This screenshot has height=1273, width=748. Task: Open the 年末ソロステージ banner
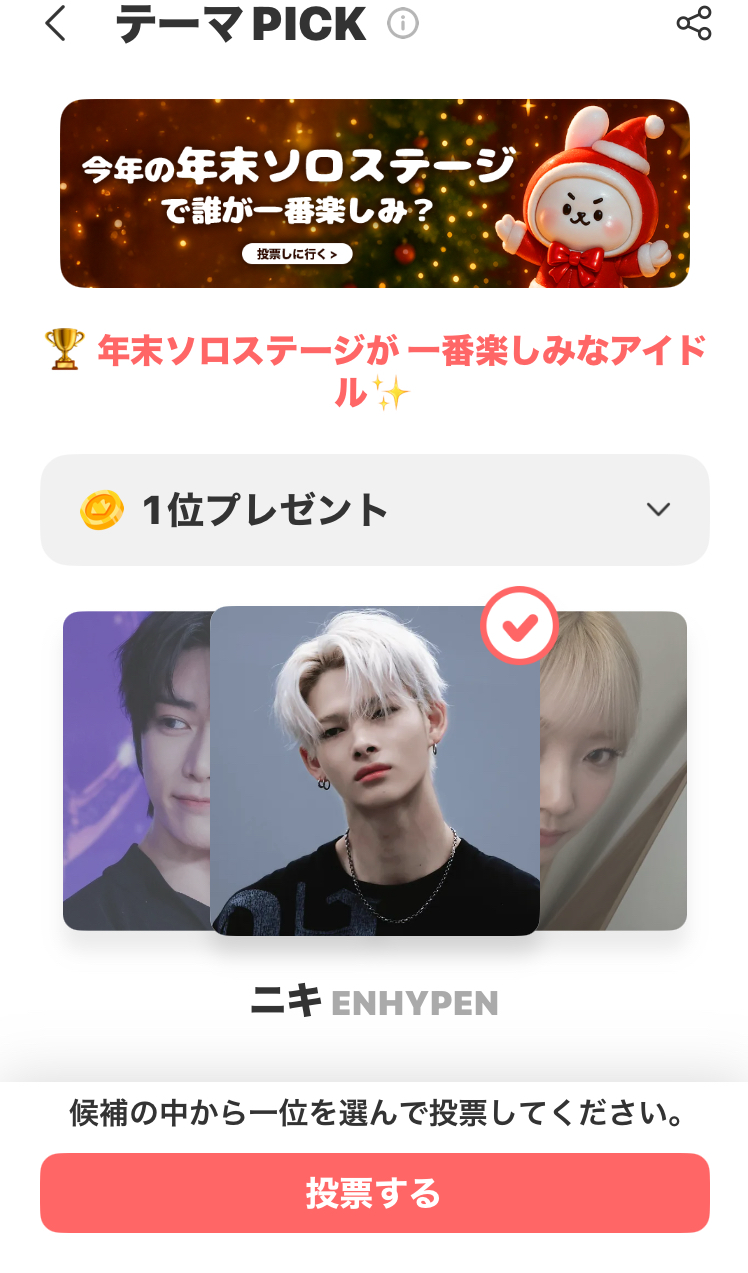[x=374, y=193]
